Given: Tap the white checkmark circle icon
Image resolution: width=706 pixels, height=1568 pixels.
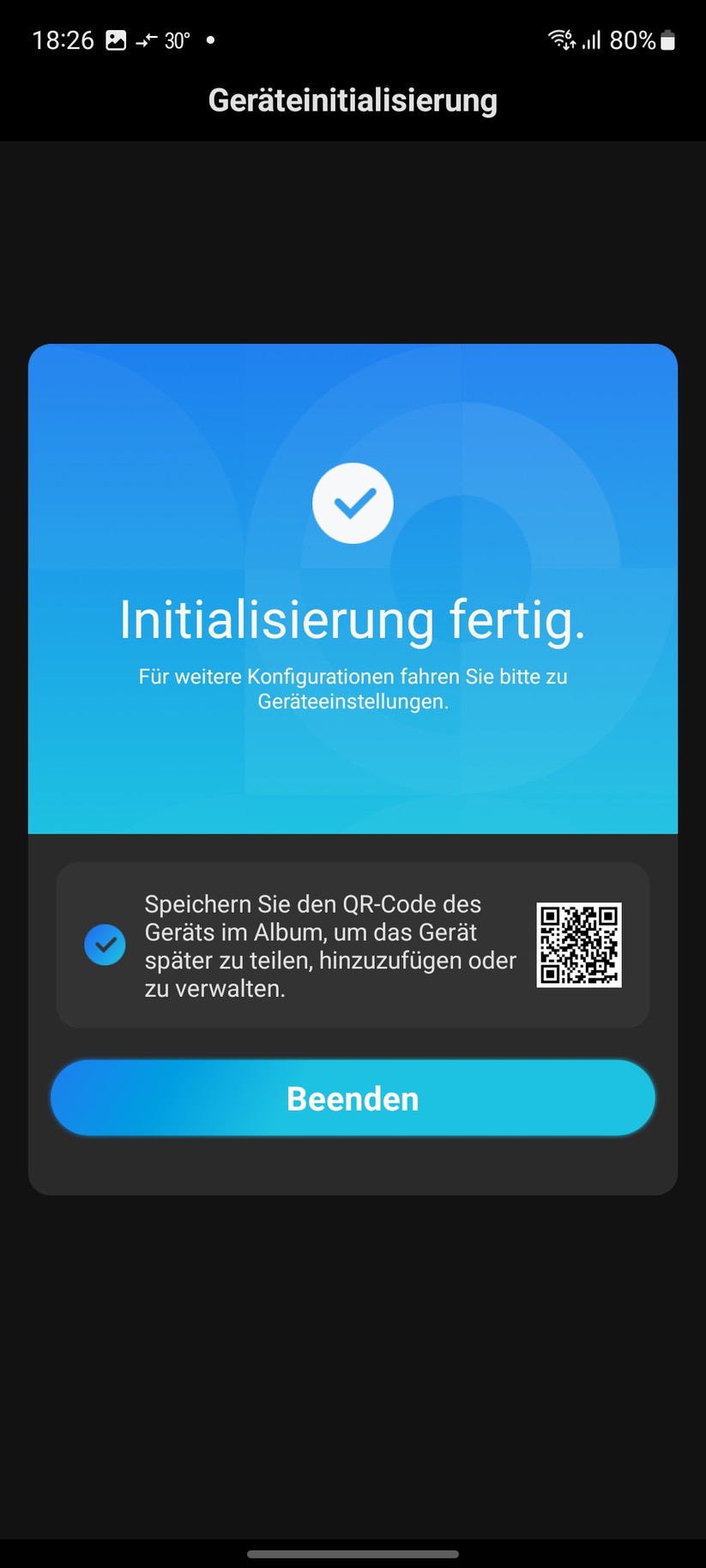Looking at the screenshot, I should pyautogui.click(x=353, y=504).
